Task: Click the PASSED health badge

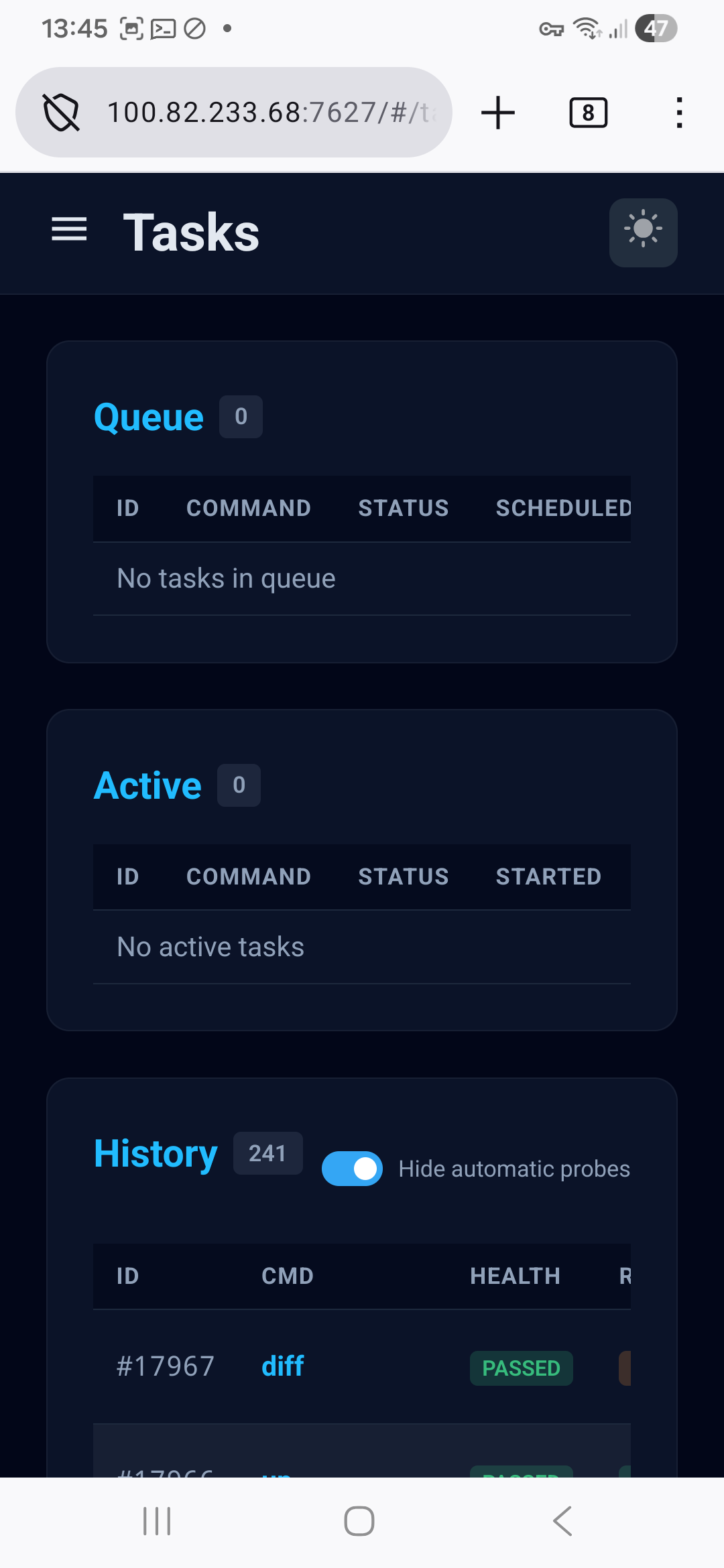Action: [x=520, y=1367]
